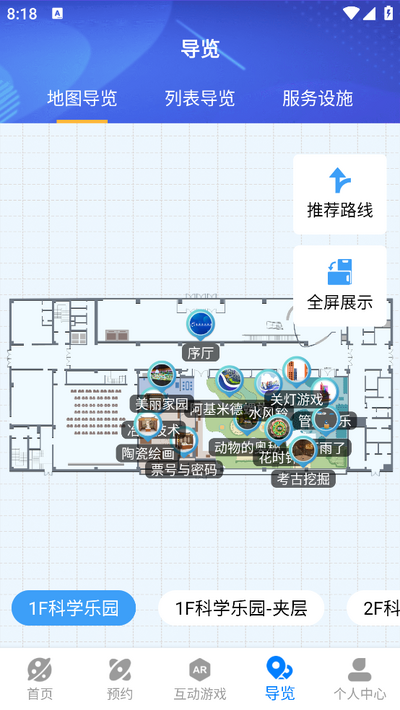Open 个人中心 profile tab
The height and width of the screenshot is (710, 400).
pos(360,679)
